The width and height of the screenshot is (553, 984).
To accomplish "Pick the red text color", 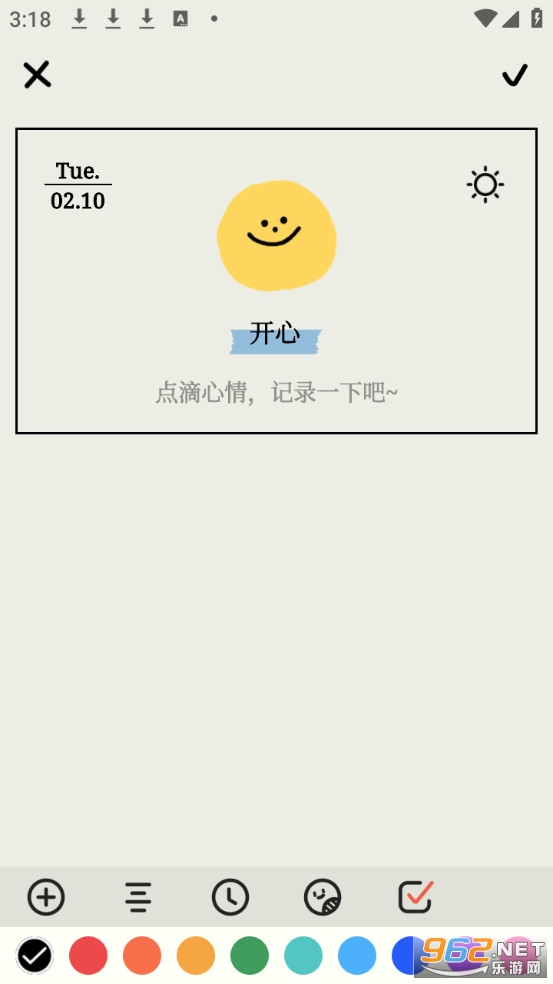I will [x=89, y=955].
